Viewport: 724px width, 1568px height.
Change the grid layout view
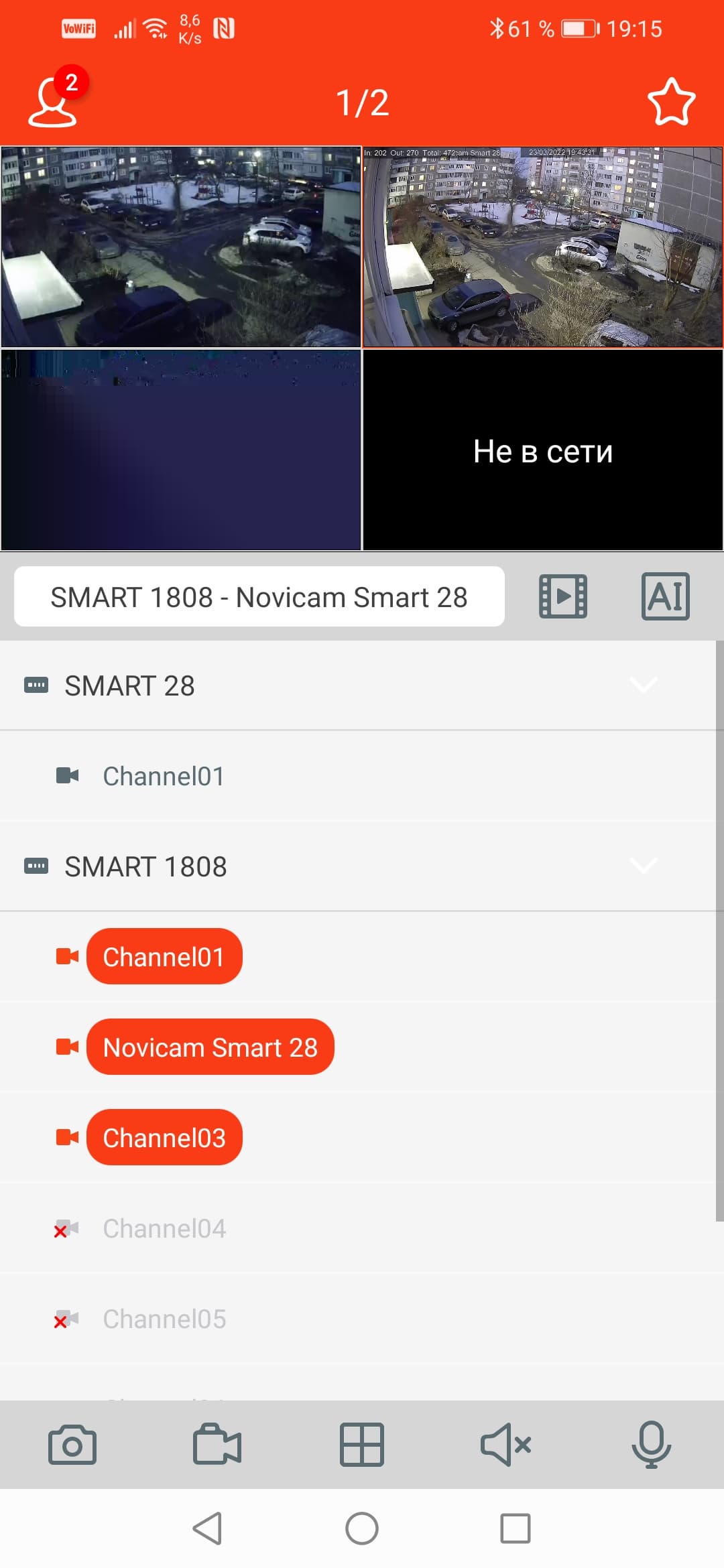[x=362, y=1445]
